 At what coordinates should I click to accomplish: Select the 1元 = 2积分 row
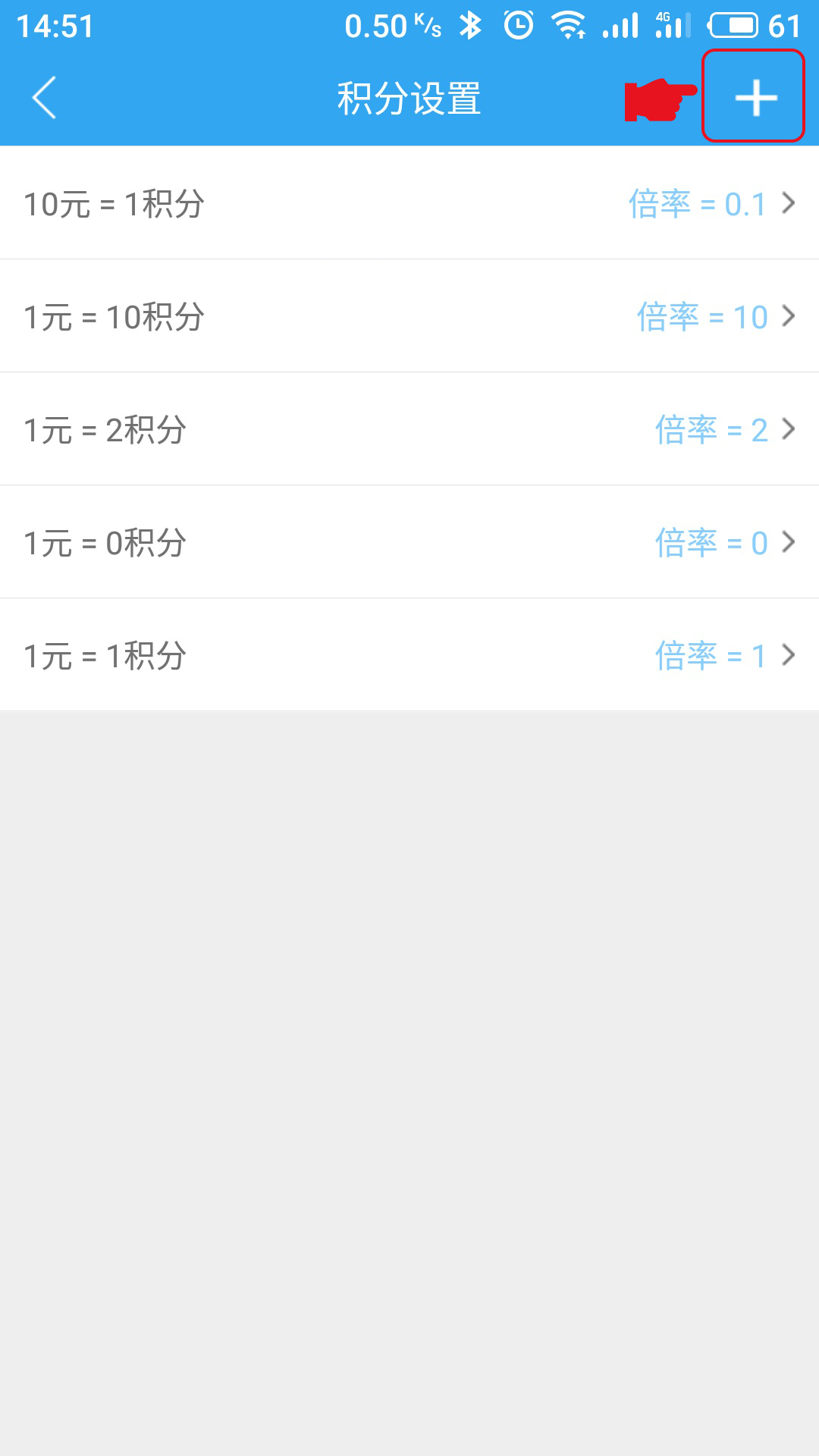click(409, 429)
